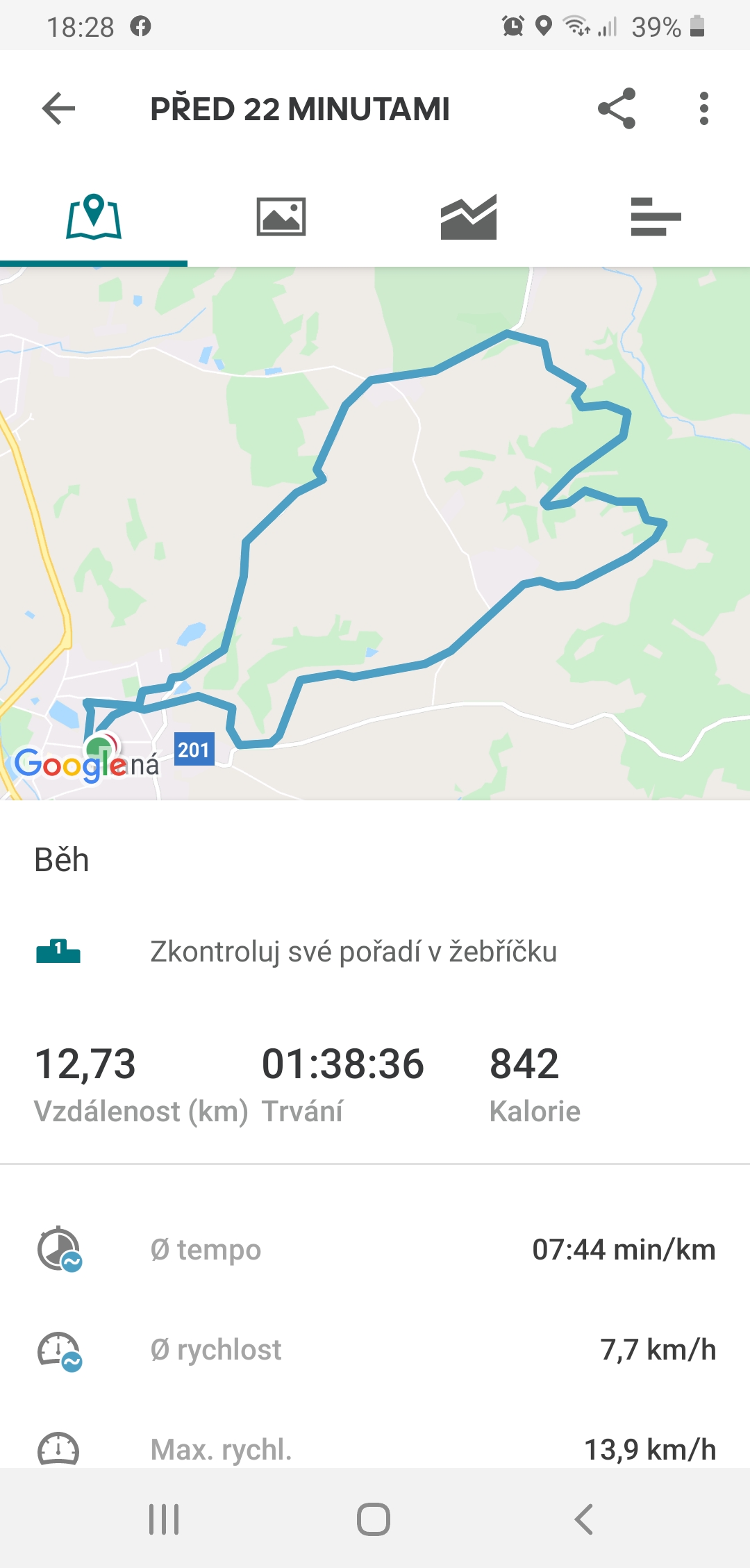The height and width of the screenshot is (1568, 750).
Task: Open system recent apps
Action: [x=165, y=1519]
